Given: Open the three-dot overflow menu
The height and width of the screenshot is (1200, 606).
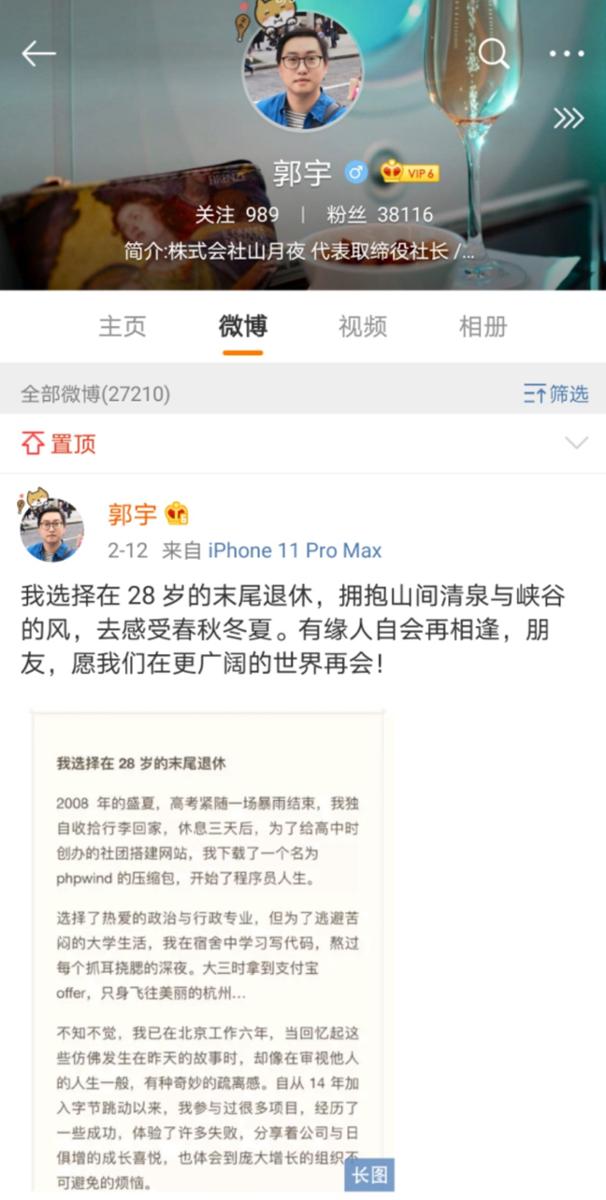Looking at the screenshot, I should click(x=566, y=54).
